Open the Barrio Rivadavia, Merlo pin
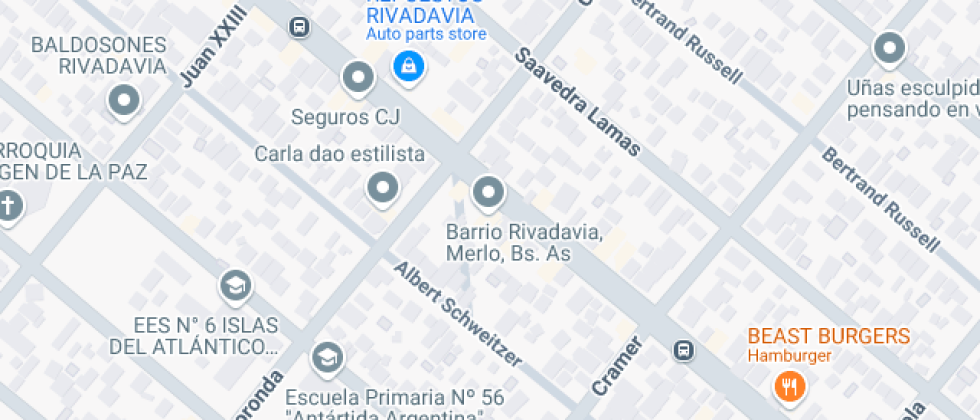Image resolution: width=980 pixels, height=420 pixels. [x=488, y=191]
